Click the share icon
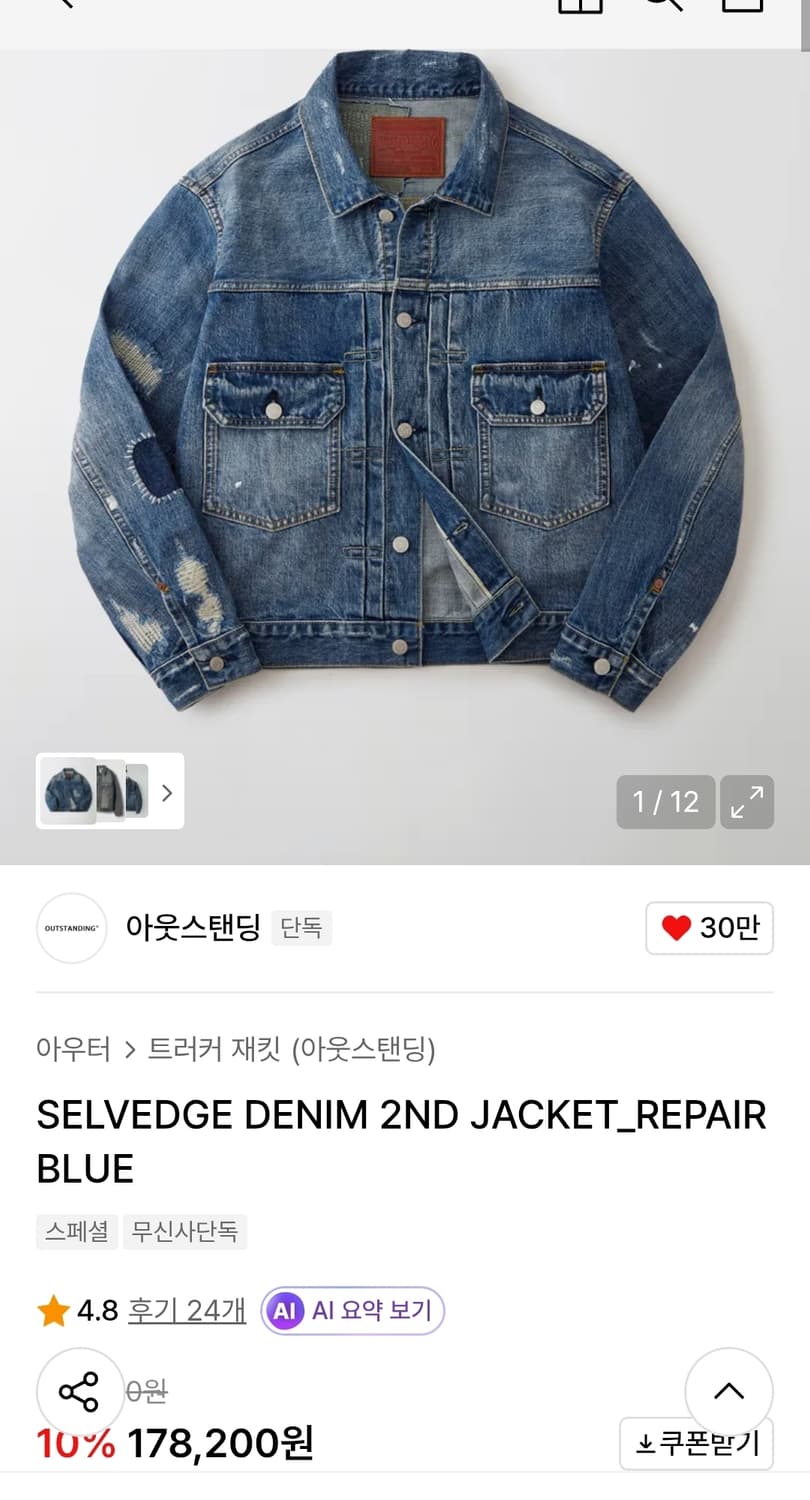 click(x=80, y=1391)
